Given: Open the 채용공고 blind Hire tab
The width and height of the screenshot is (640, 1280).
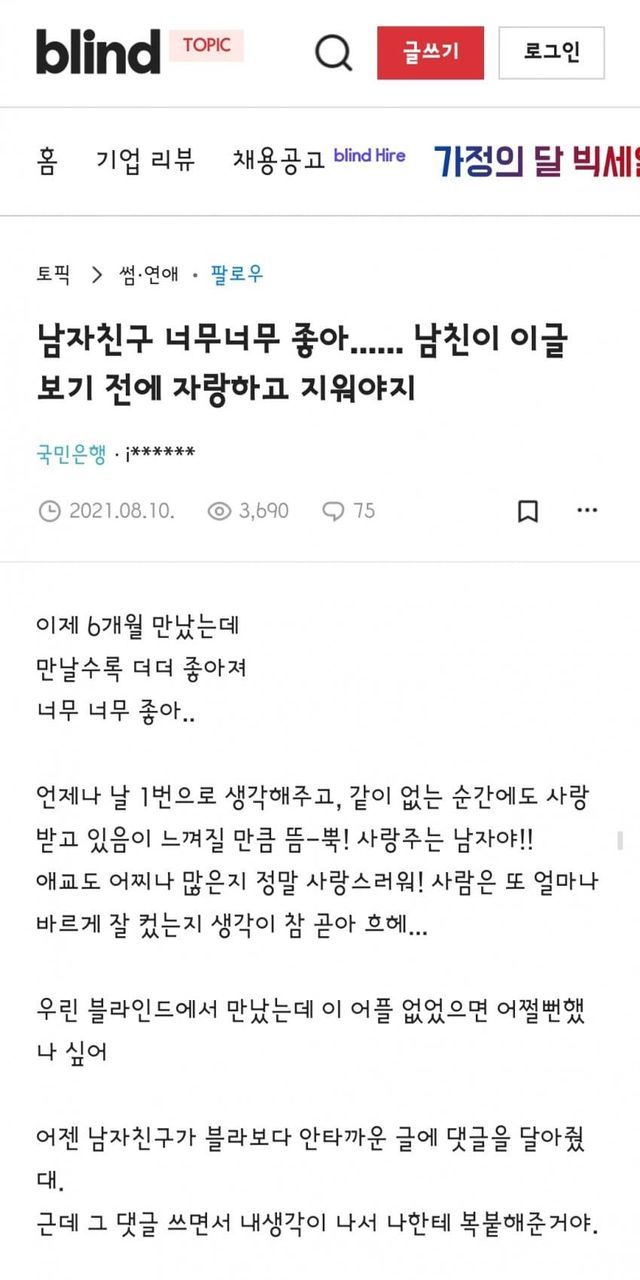Looking at the screenshot, I should 319,160.
